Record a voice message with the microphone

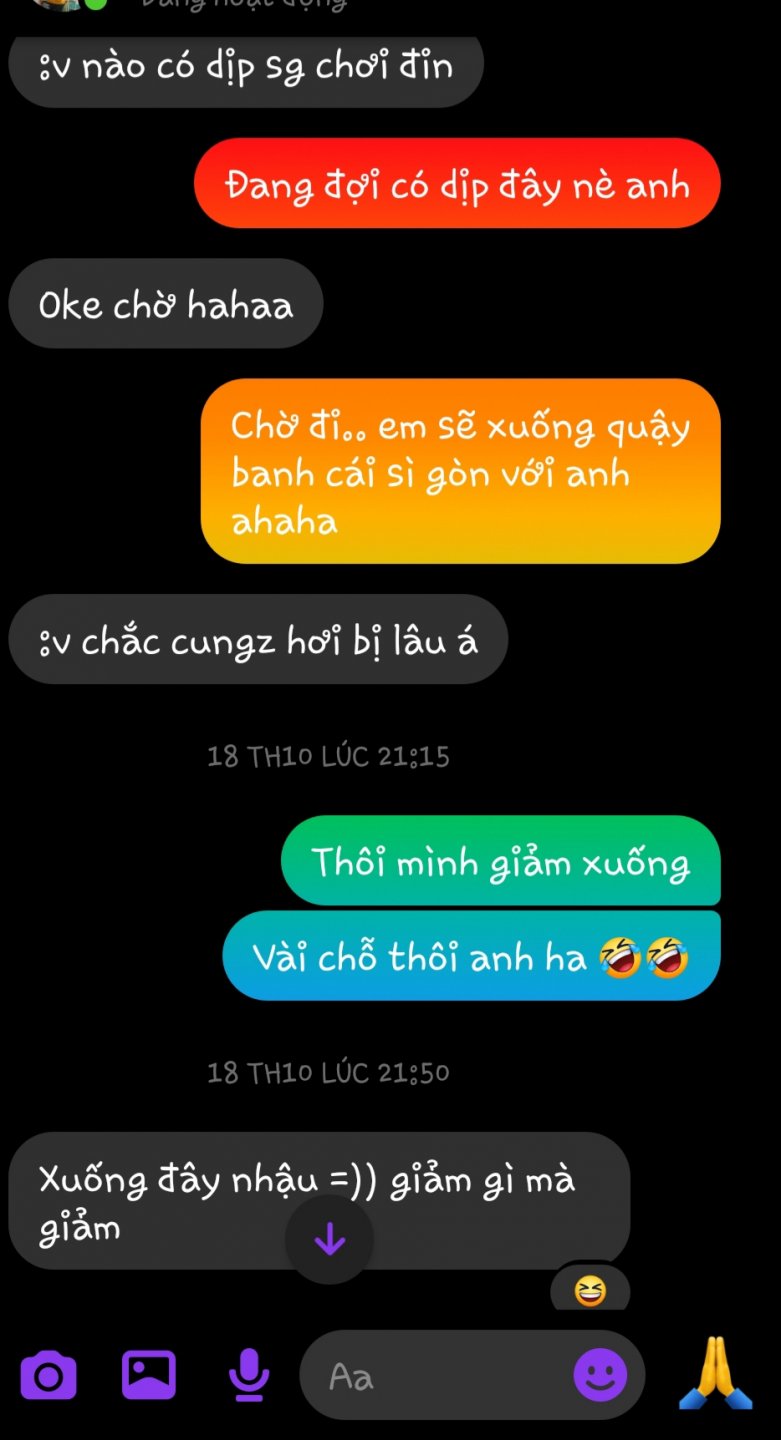tap(248, 1375)
